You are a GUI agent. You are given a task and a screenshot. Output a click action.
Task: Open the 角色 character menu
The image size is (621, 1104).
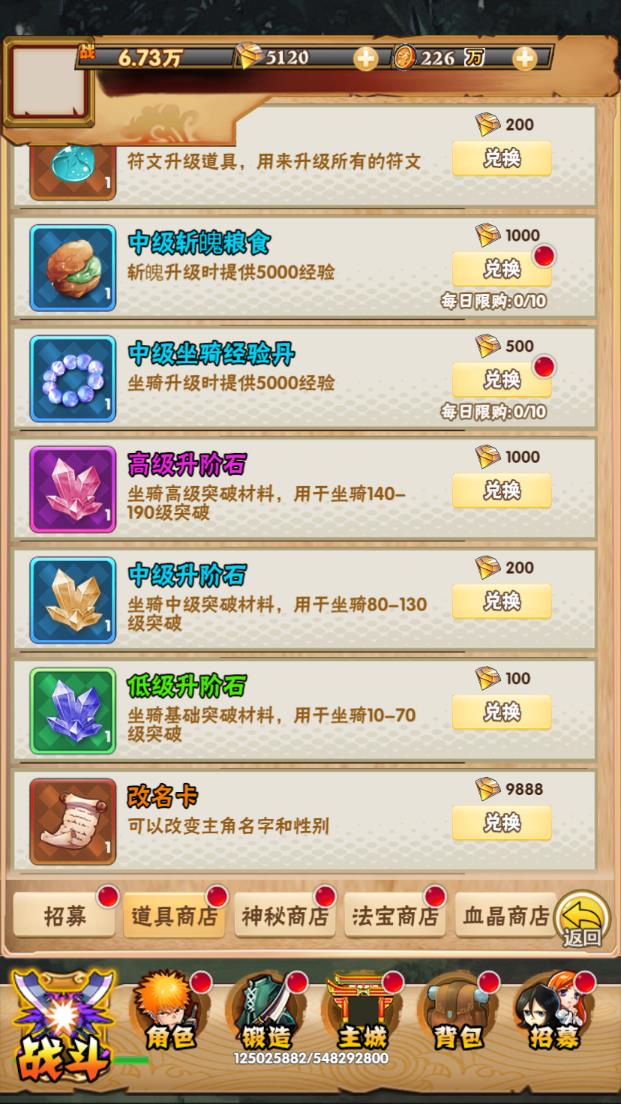click(x=168, y=1012)
